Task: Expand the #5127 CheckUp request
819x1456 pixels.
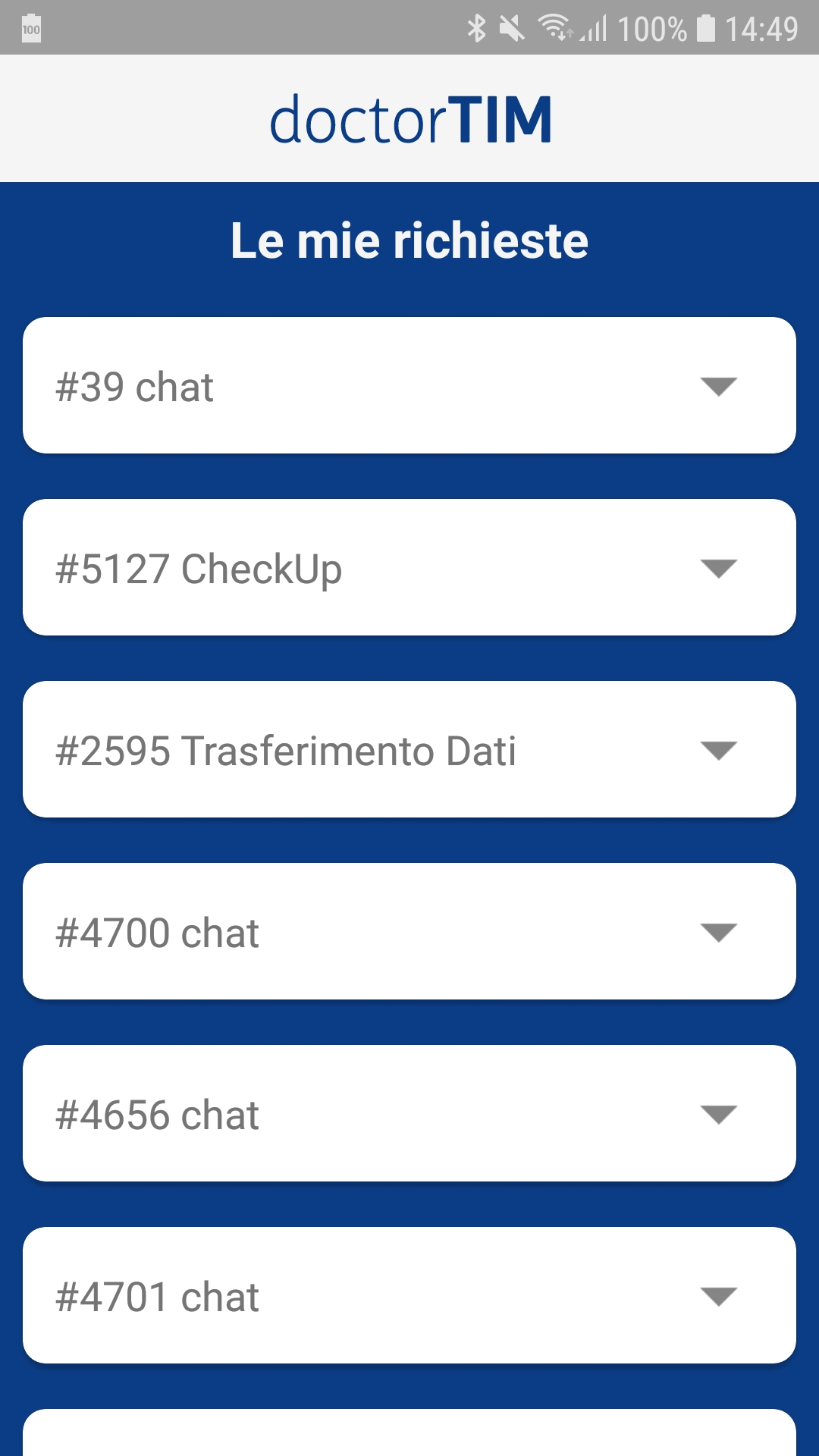Action: [x=717, y=568]
